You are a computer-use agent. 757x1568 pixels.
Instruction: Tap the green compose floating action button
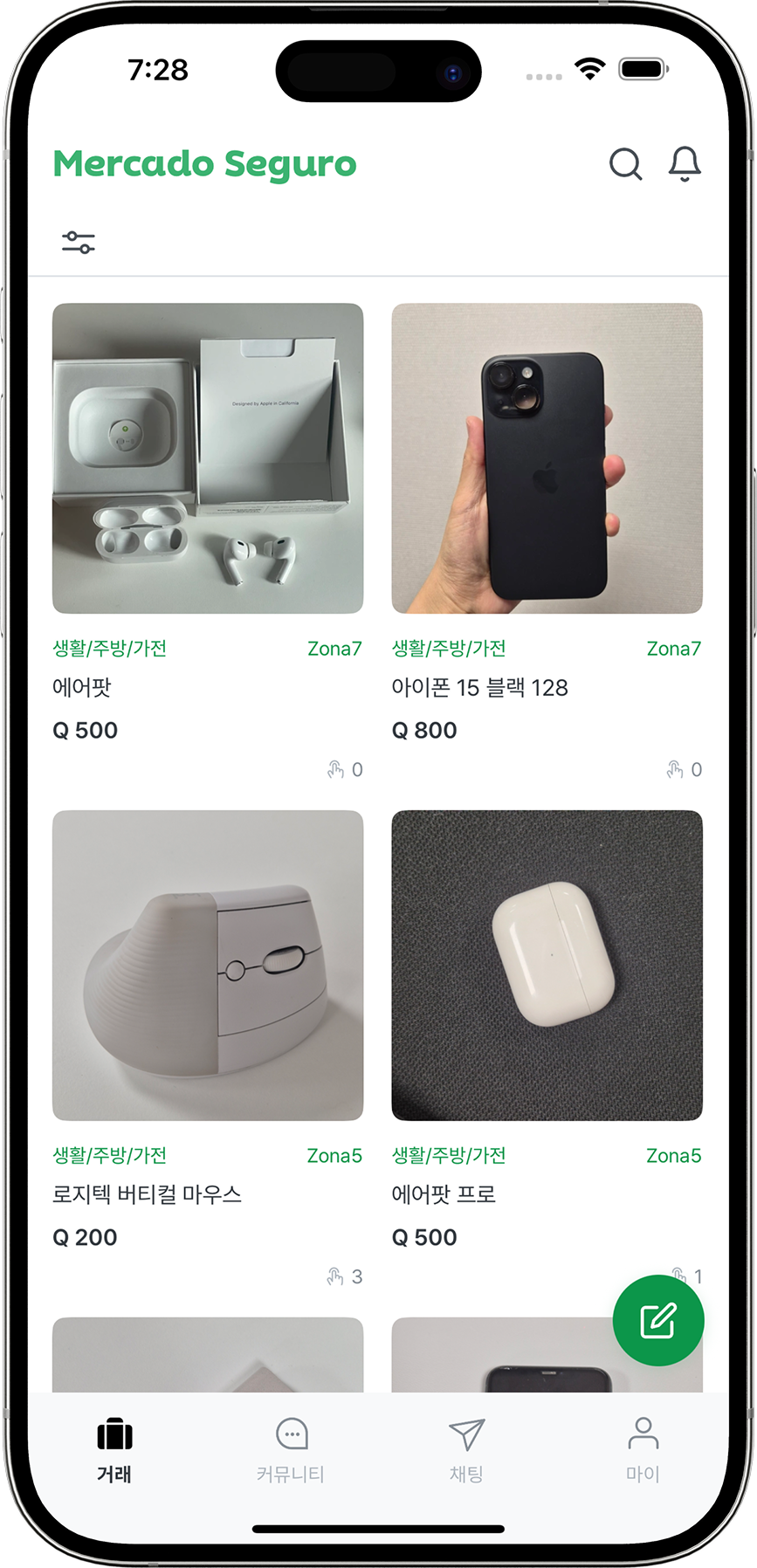click(x=658, y=1320)
